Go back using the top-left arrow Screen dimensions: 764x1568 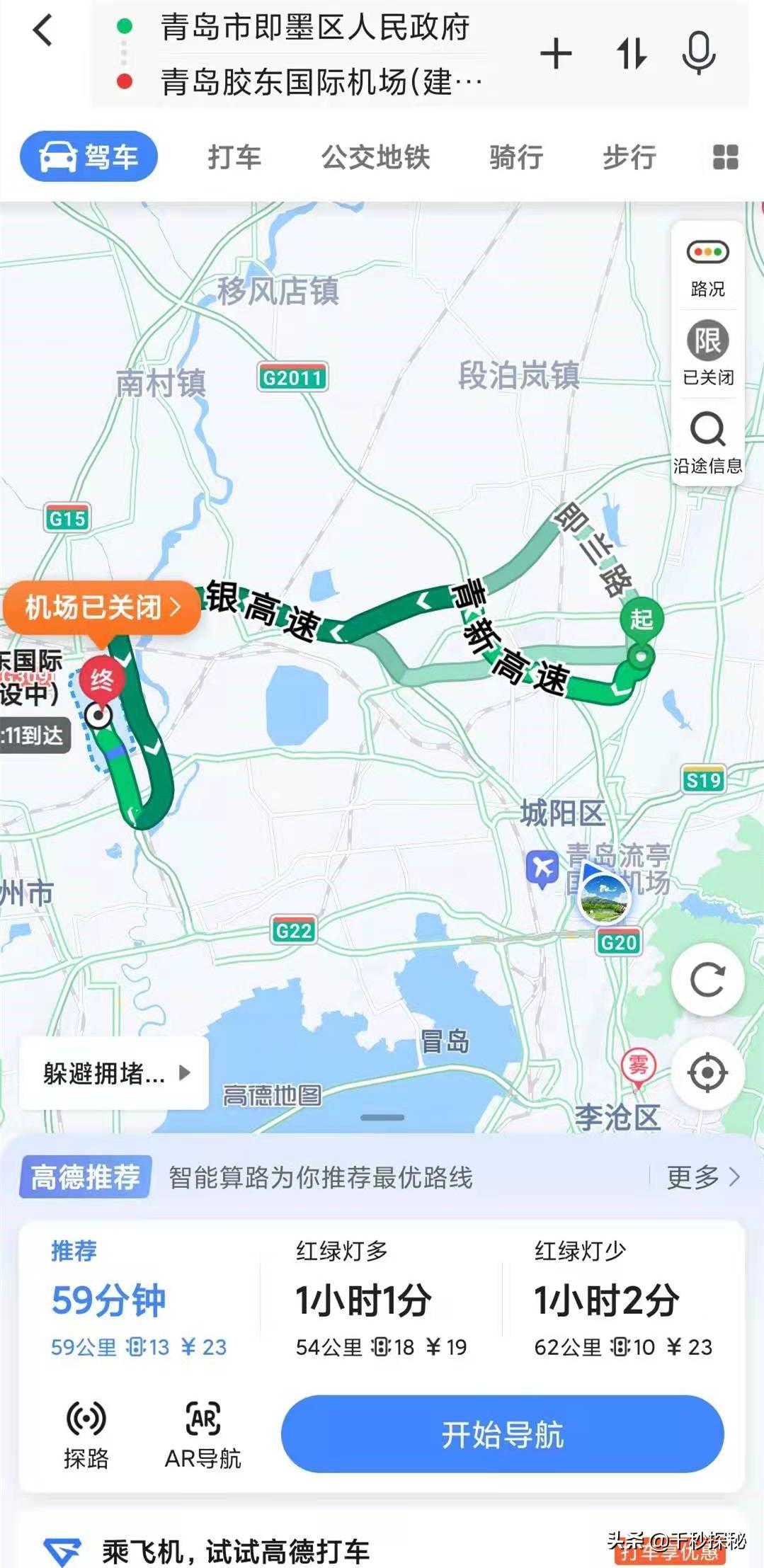point(43,31)
